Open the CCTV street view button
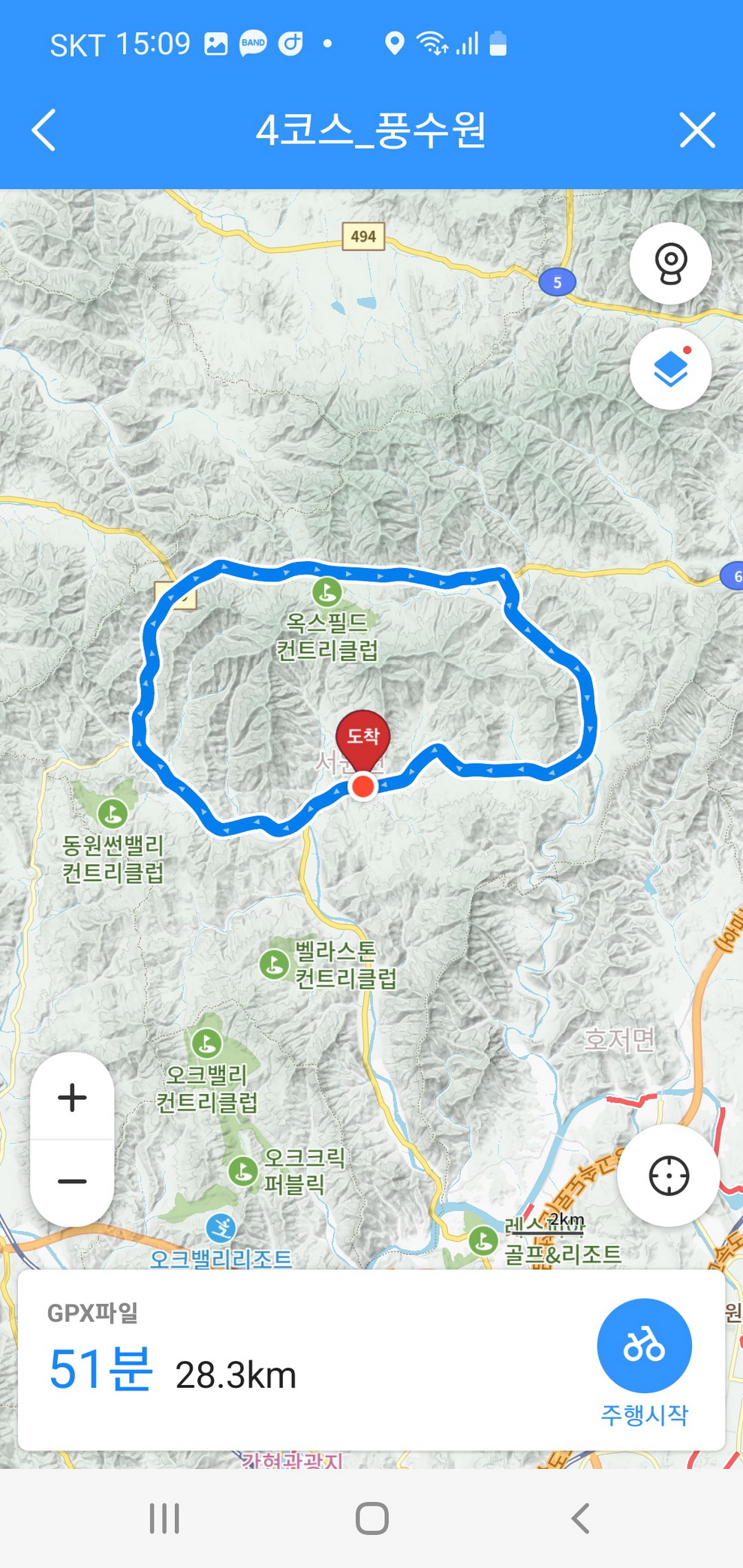Screen dimensions: 743x1568 [670, 263]
